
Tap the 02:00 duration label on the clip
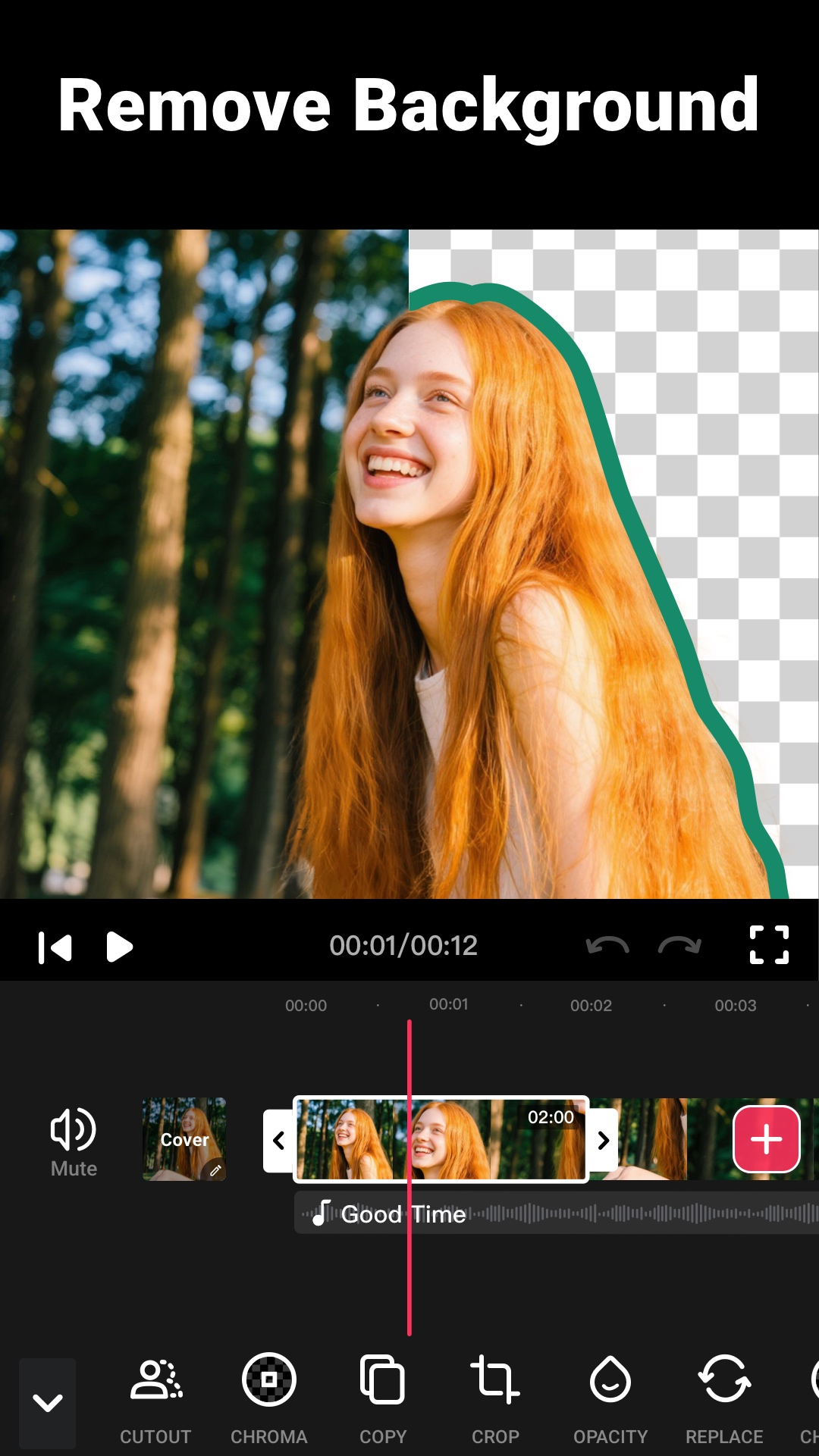tap(553, 1116)
